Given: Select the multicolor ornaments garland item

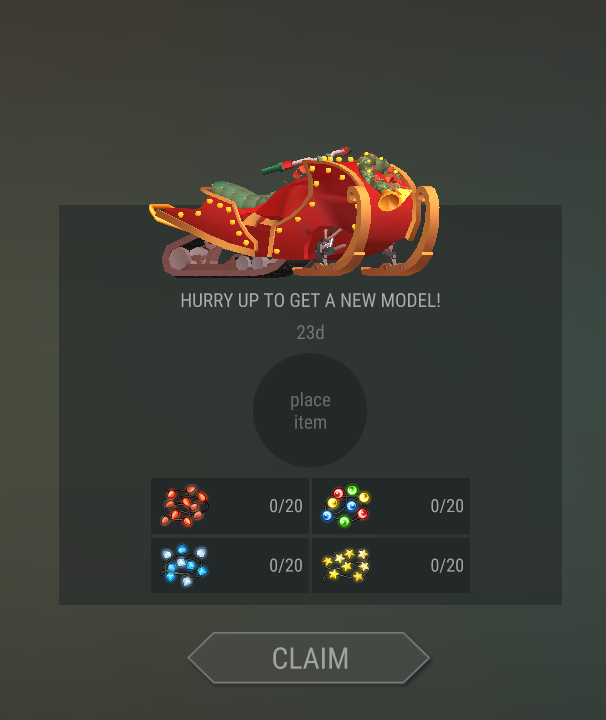Looking at the screenshot, I should (390, 506).
